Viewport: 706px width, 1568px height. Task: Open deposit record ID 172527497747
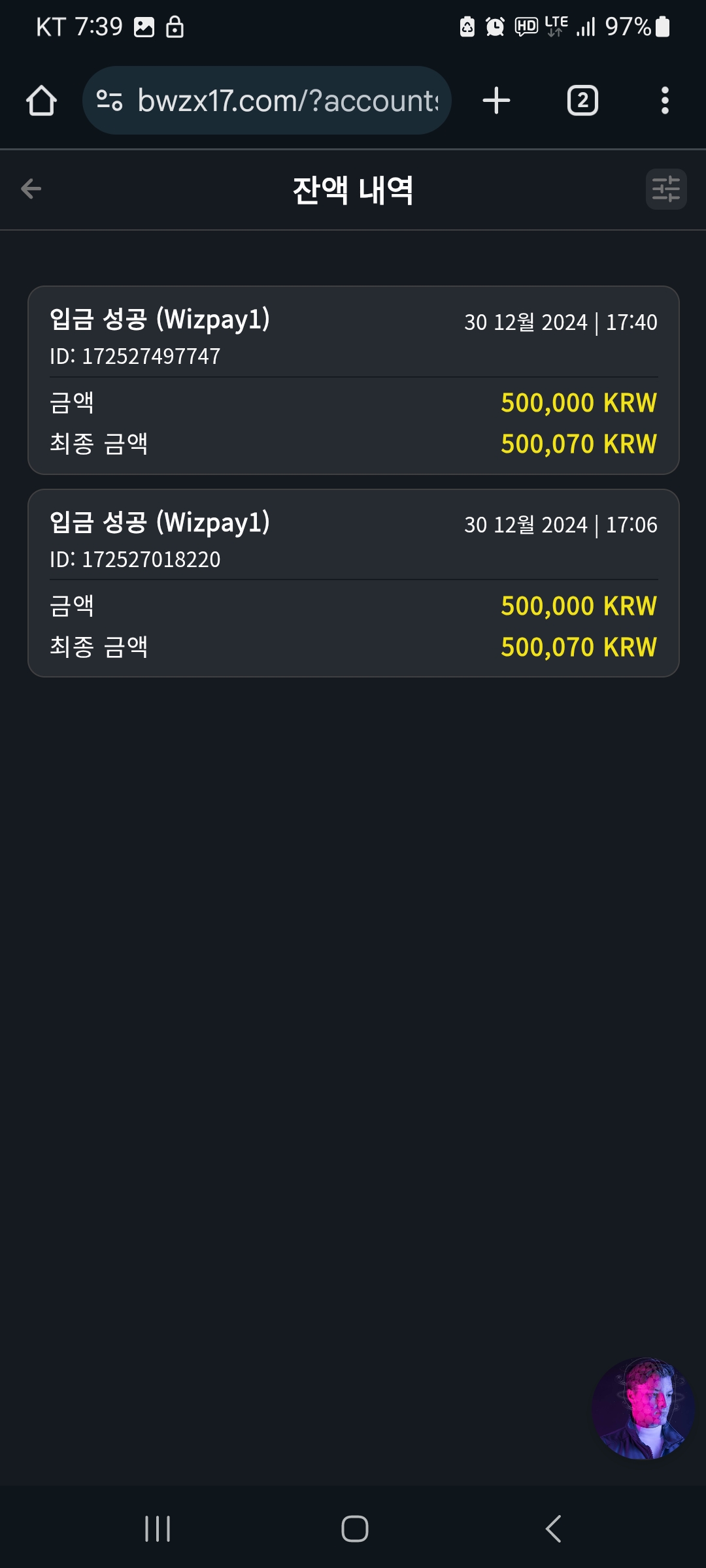354,380
